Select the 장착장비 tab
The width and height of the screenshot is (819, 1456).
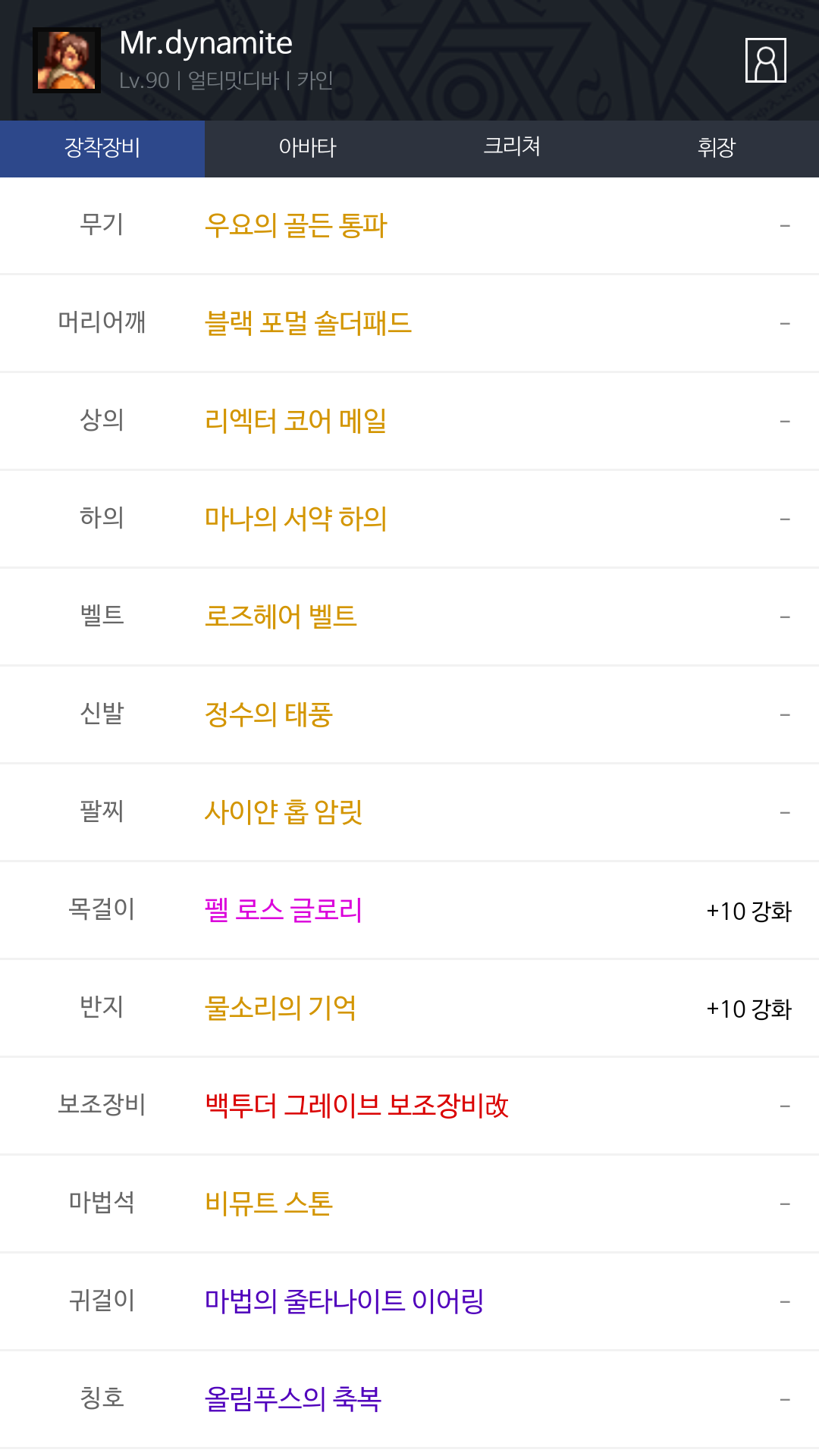point(102,148)
